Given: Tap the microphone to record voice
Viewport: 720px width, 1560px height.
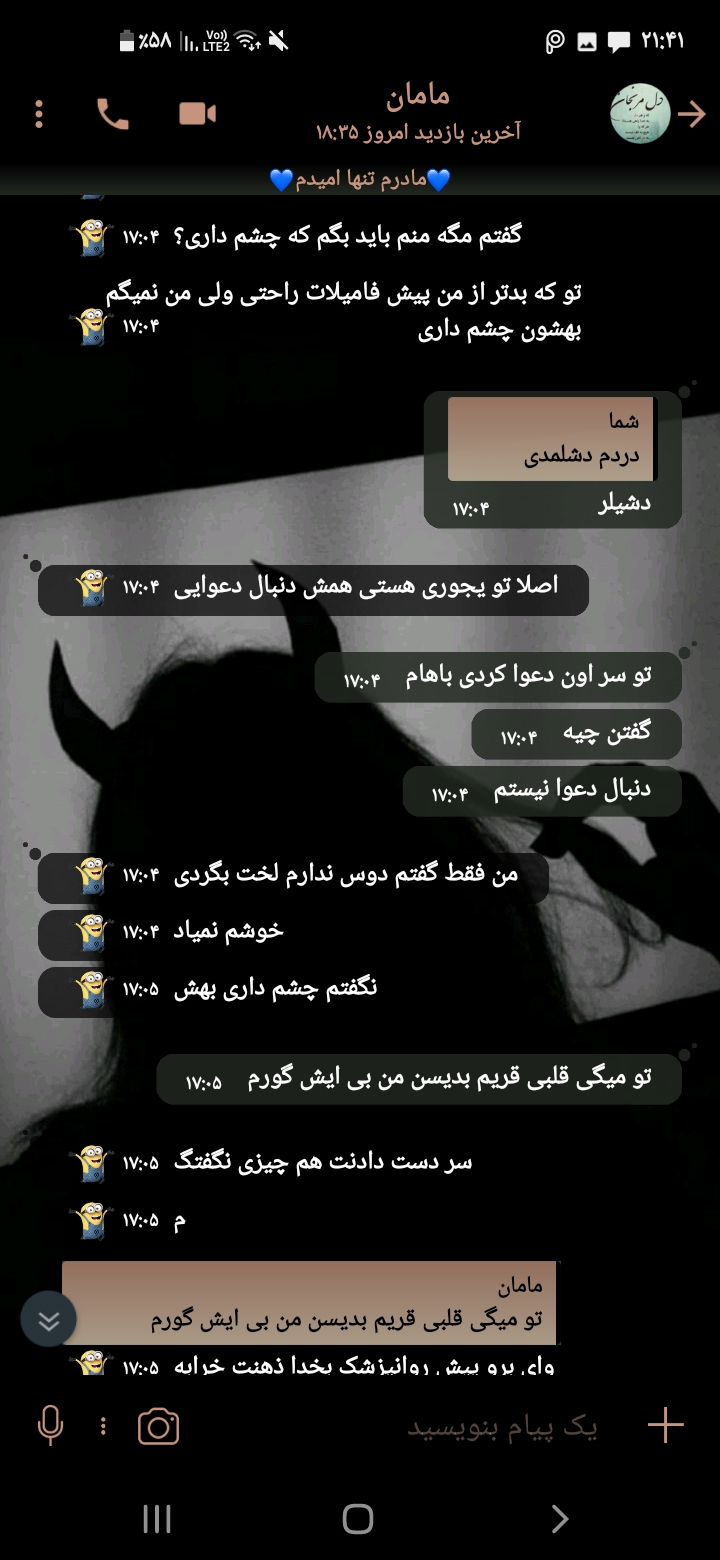Looking at the screenshot, I should 50,1426.
